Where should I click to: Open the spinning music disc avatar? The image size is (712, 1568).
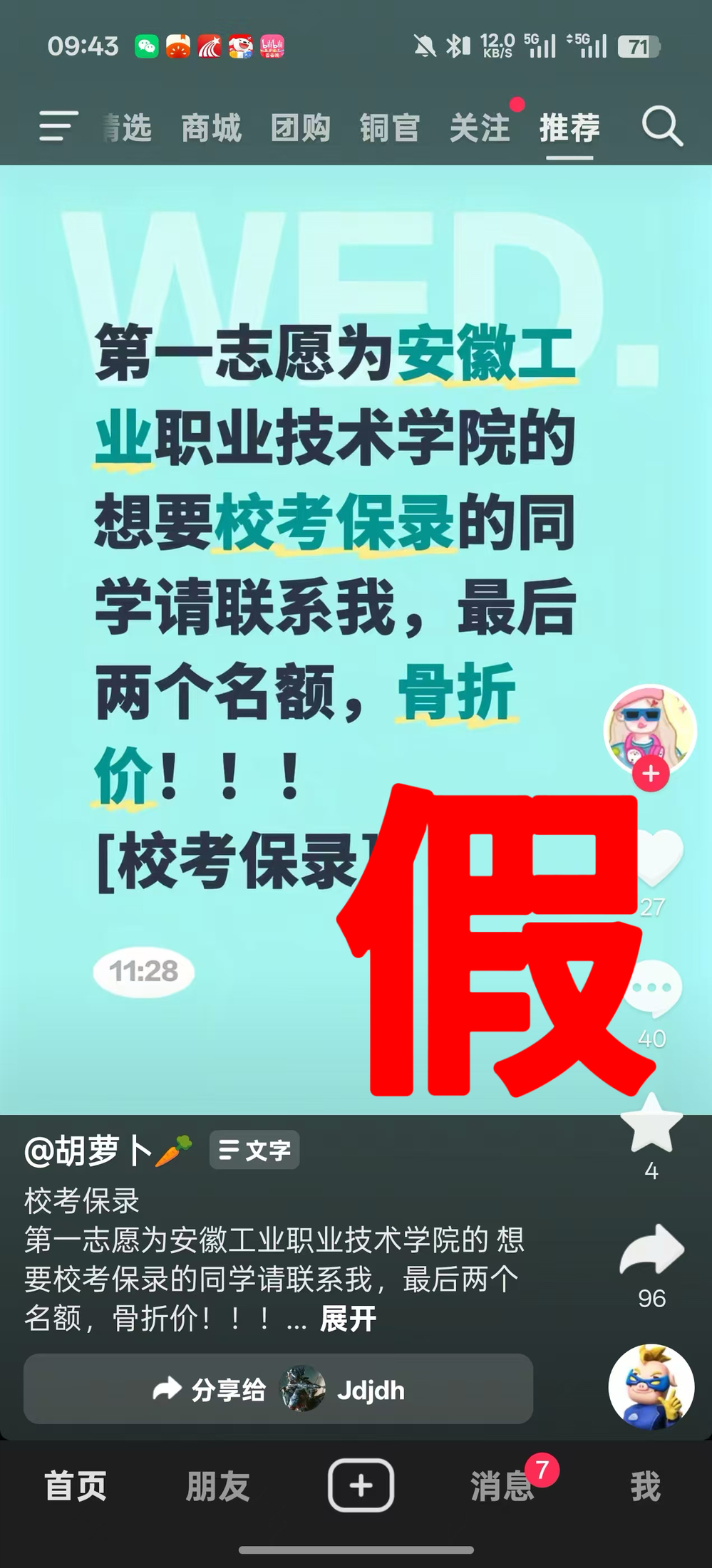click(x=651, y=1386)
